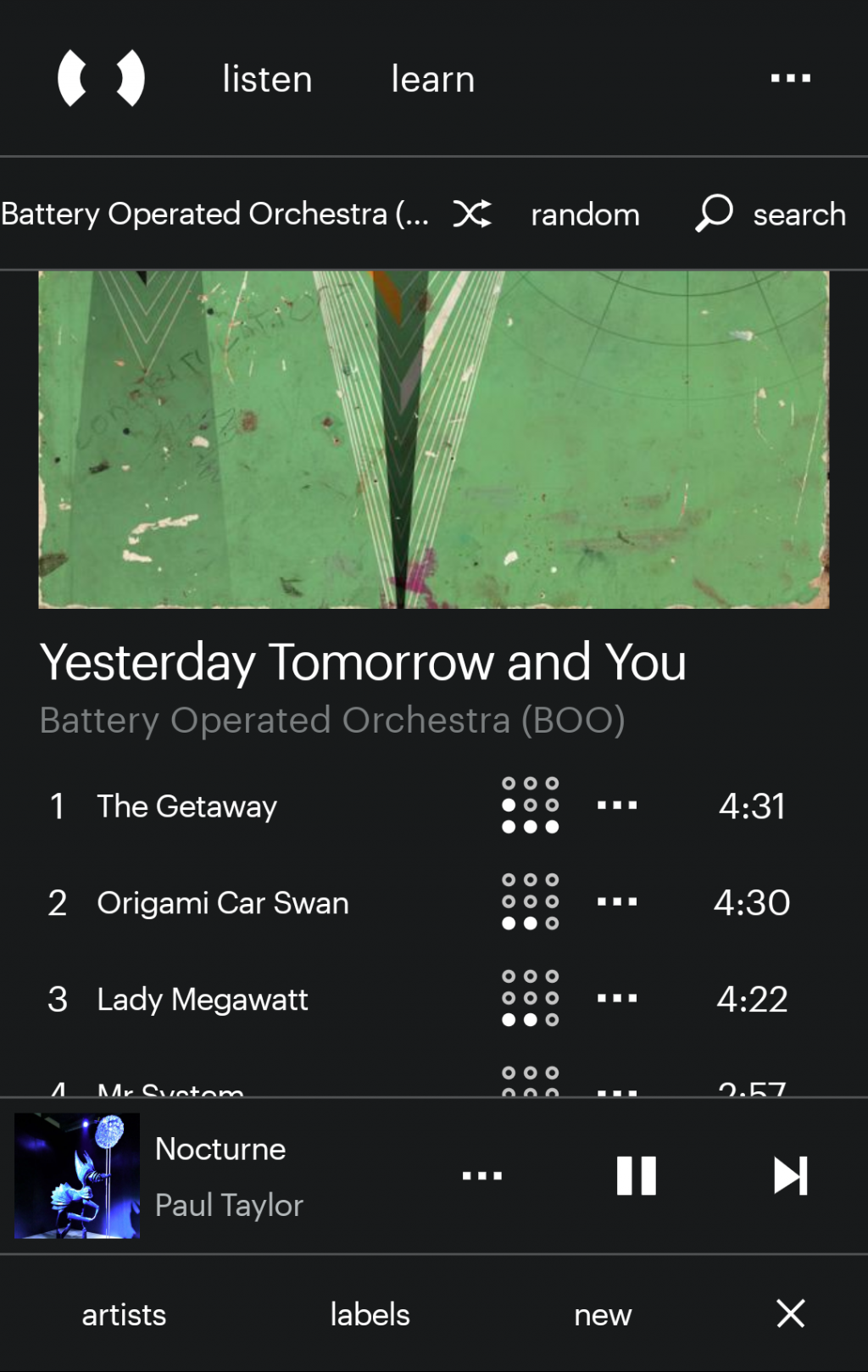Open options for The Getaway
Image resolution: width=868 pixels, height=1372 pixels.
(617, 806)
